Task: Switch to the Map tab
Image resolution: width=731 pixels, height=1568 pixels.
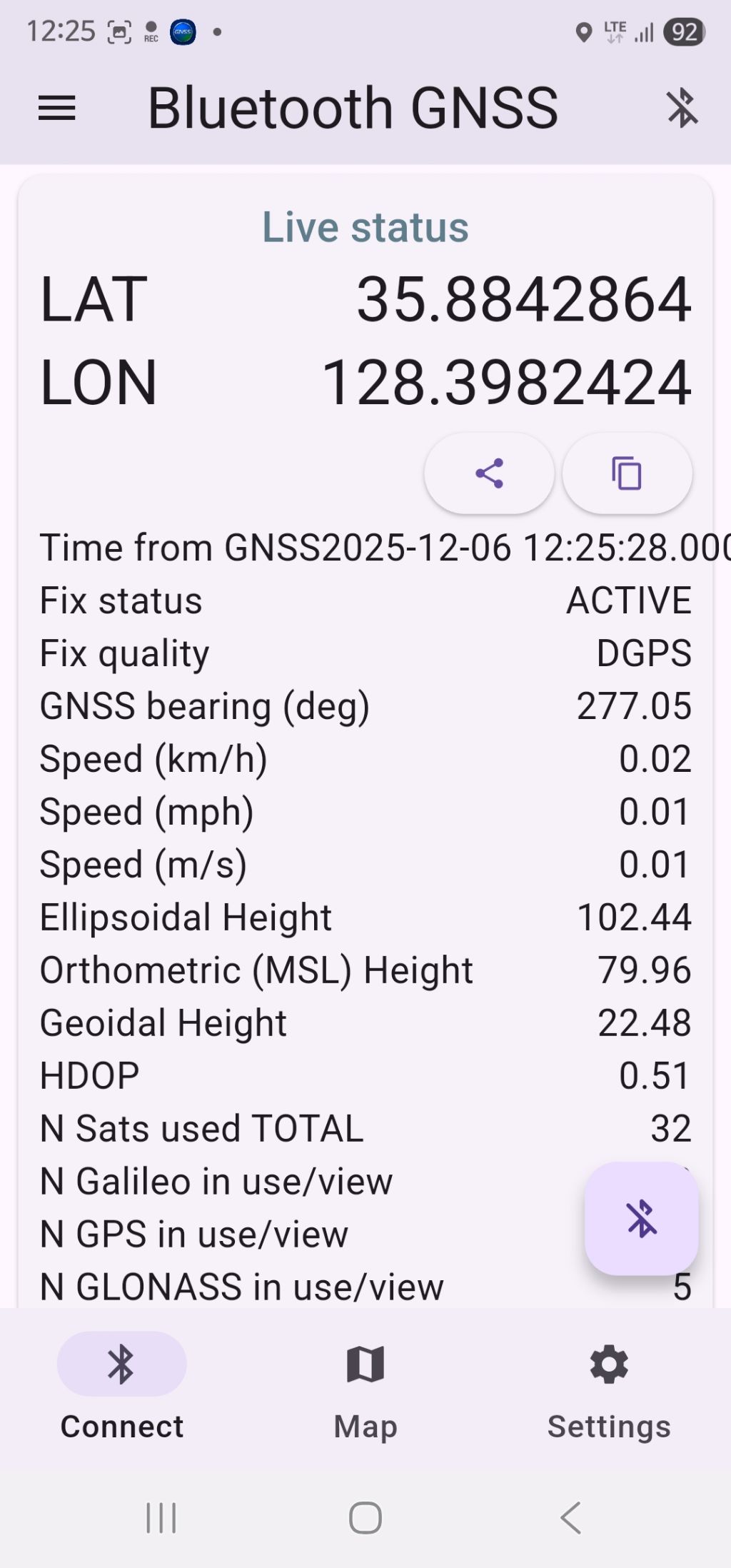Action: [365, 1387]
